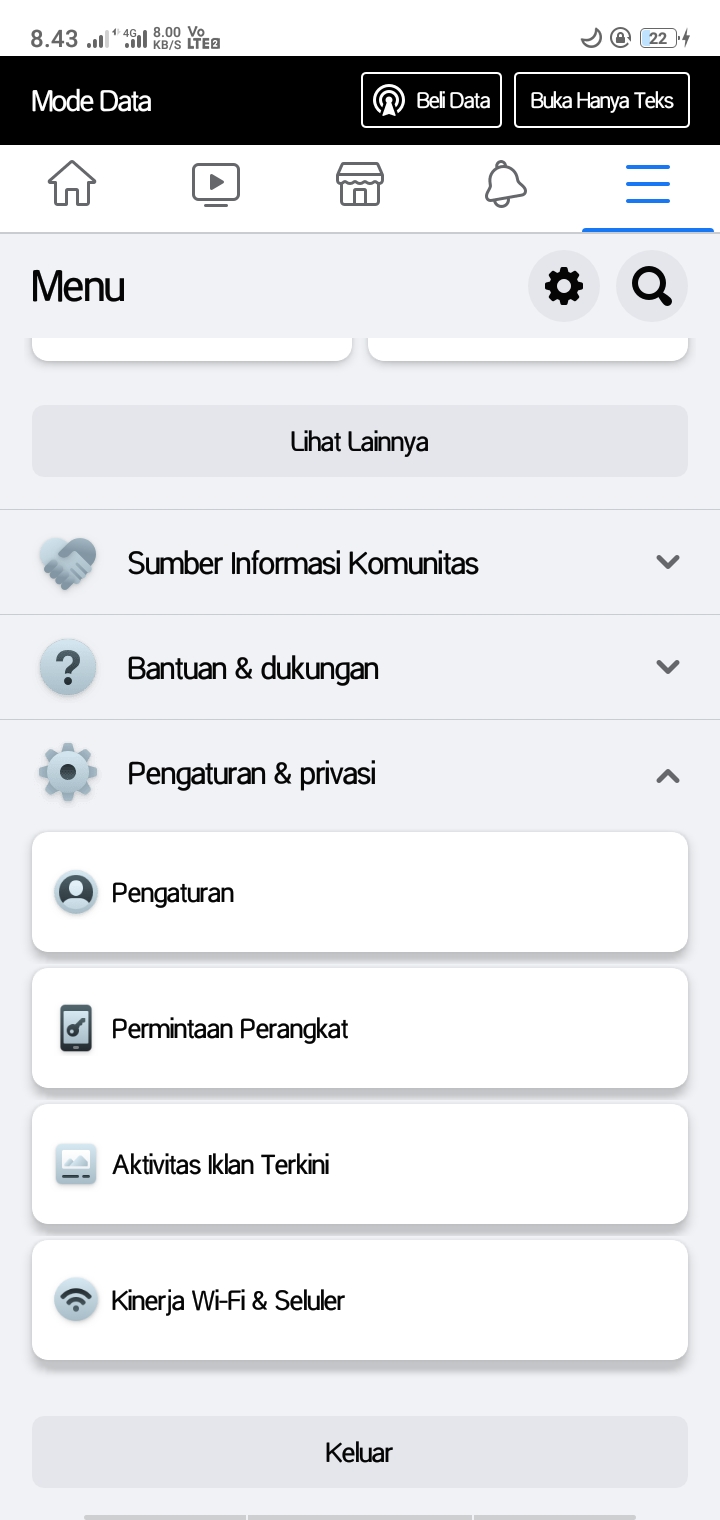Image resolution: width=720 pixels, height=1520 pixels.
Task: Go to the Home feed tab
Action: (x=72, y=185)
